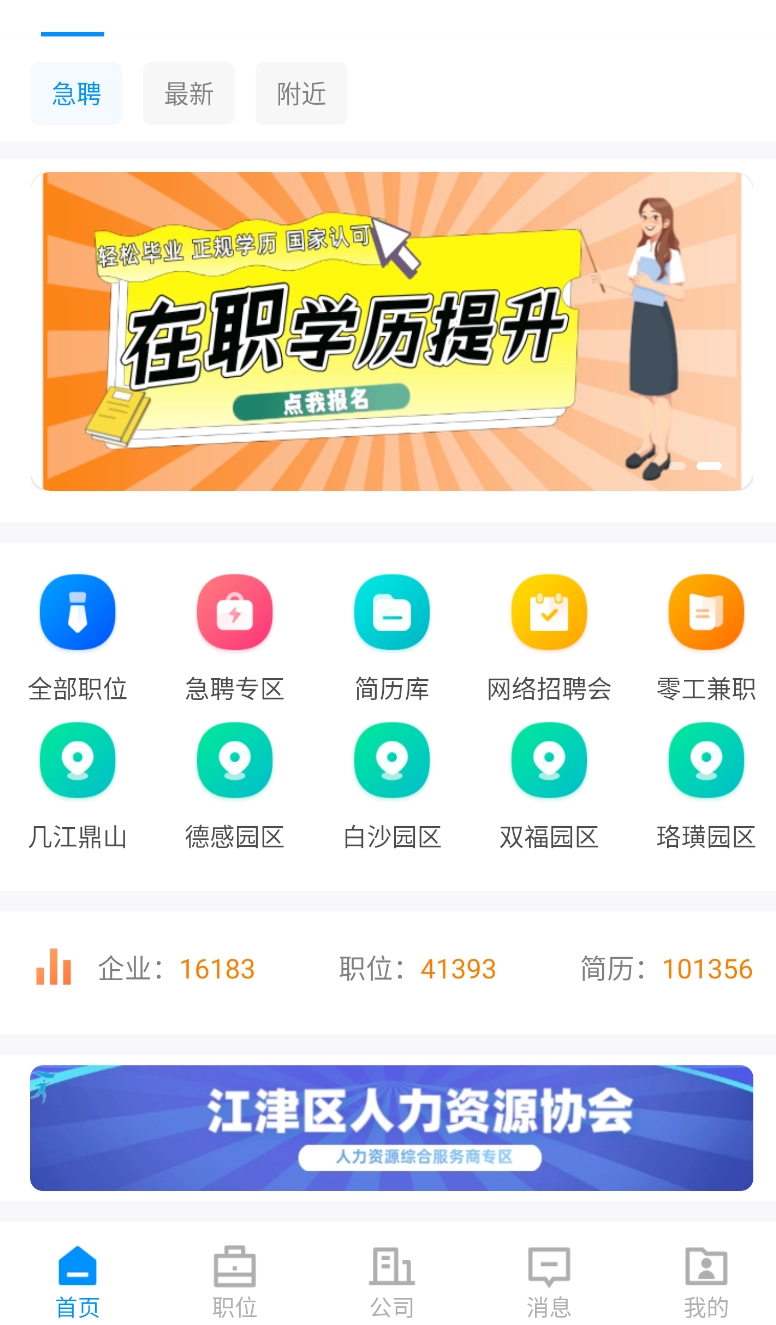Open the 江津区人力资源协会 banner
776x1325 pixels.
click(x=391, y=1128)
